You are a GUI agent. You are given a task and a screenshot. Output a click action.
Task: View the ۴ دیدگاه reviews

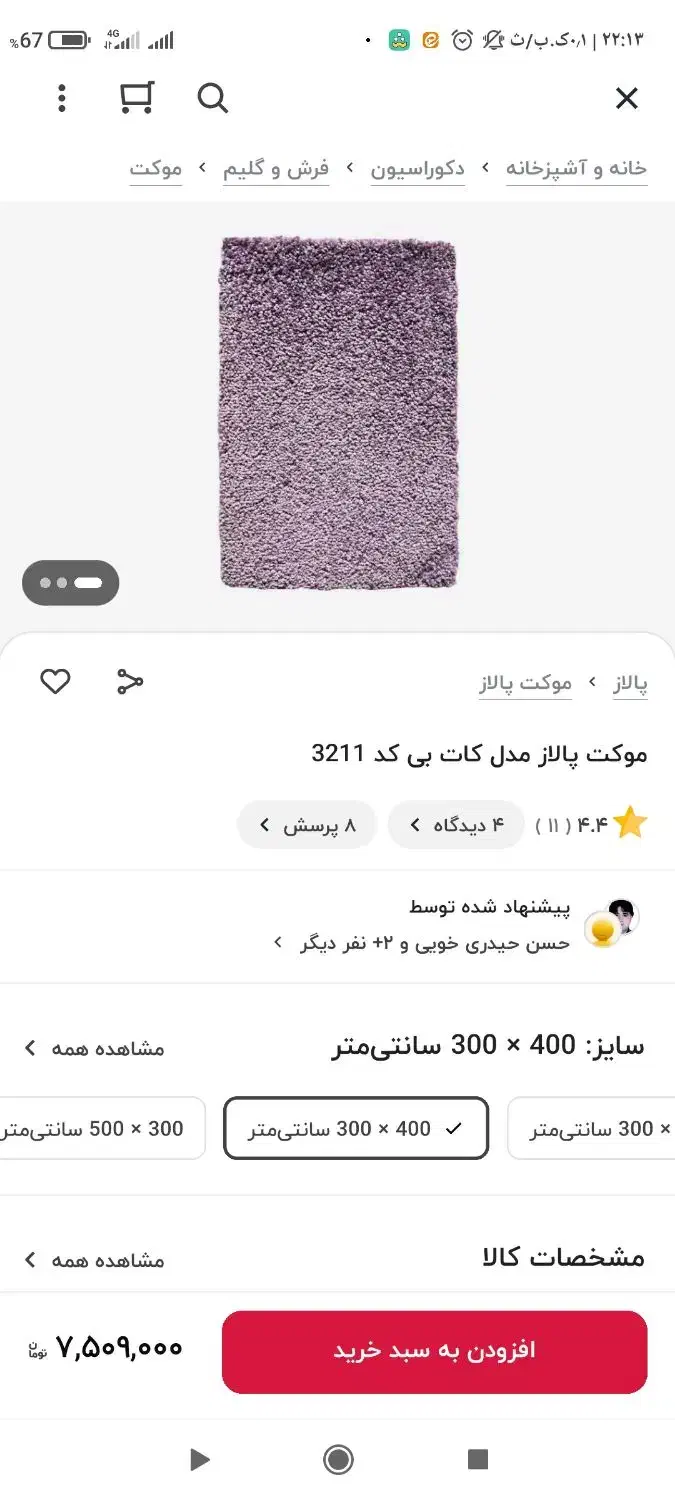(456, 825)
